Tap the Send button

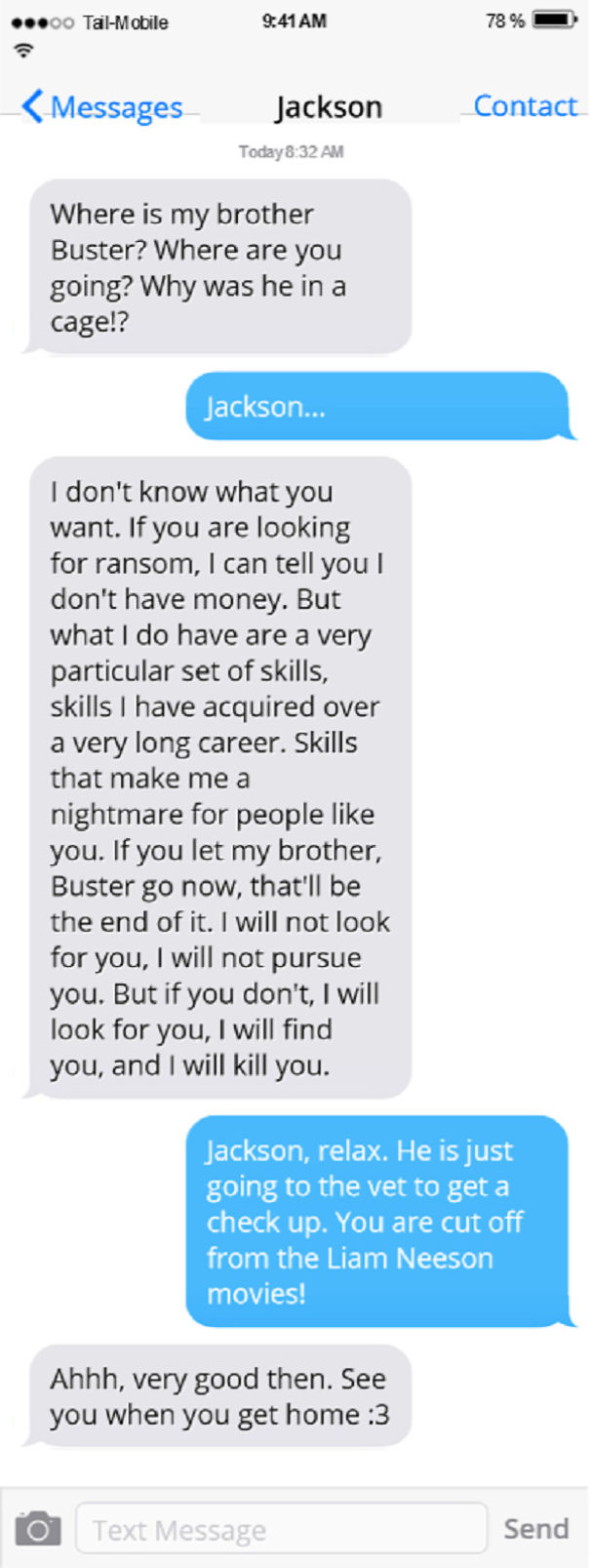click(535, 1528)
